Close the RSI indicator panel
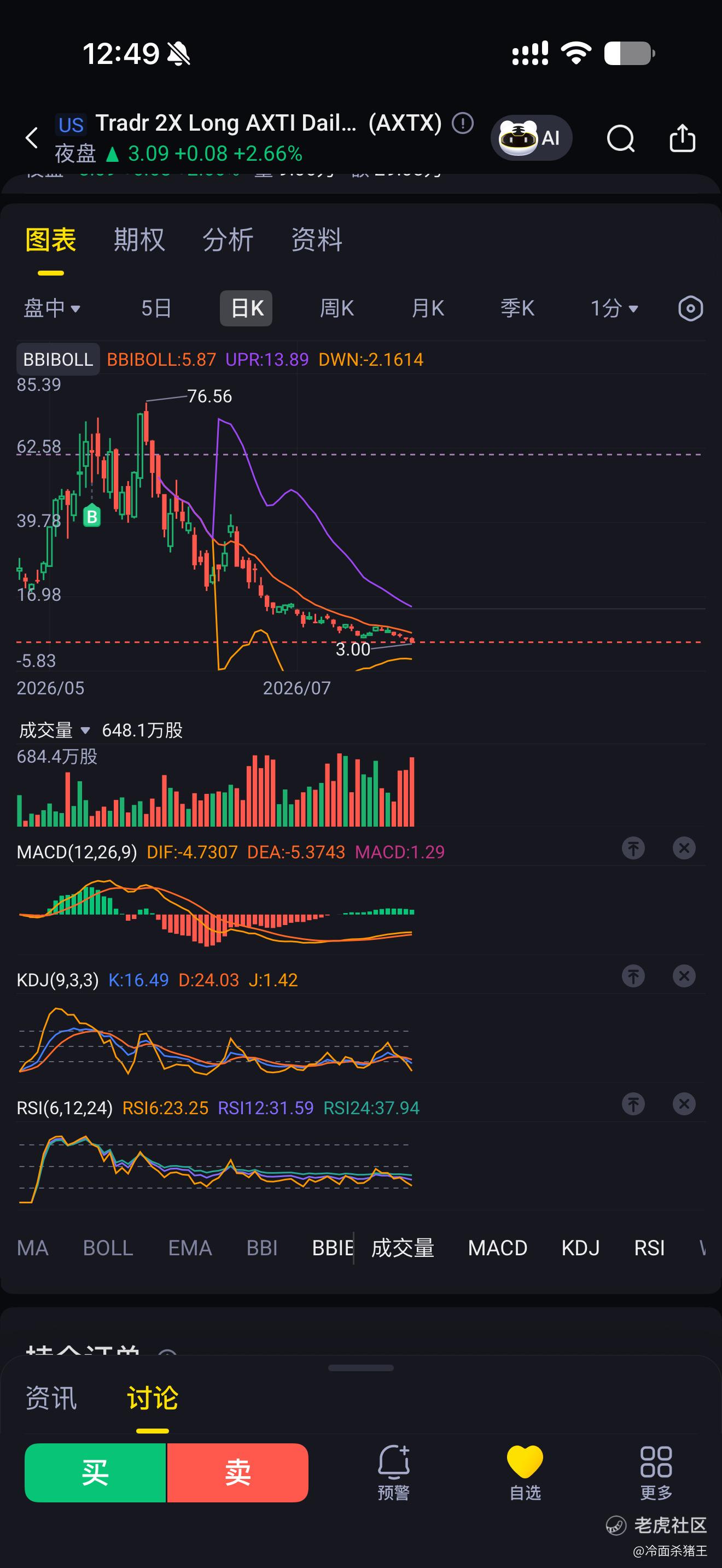This screenshot has height=1568, width=722. pos(684,1104)
